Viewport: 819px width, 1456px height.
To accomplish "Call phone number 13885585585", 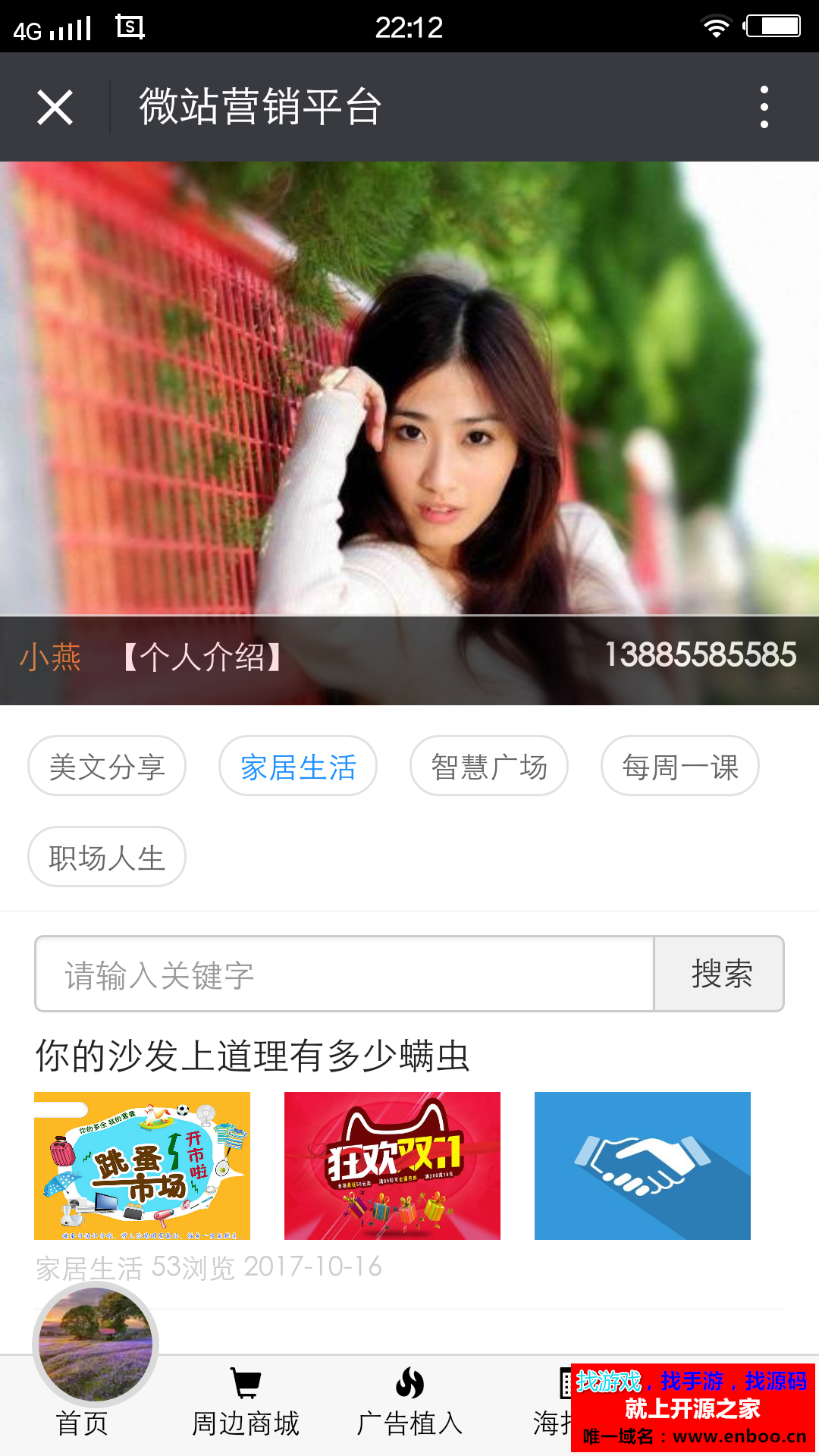I will 700,655.
